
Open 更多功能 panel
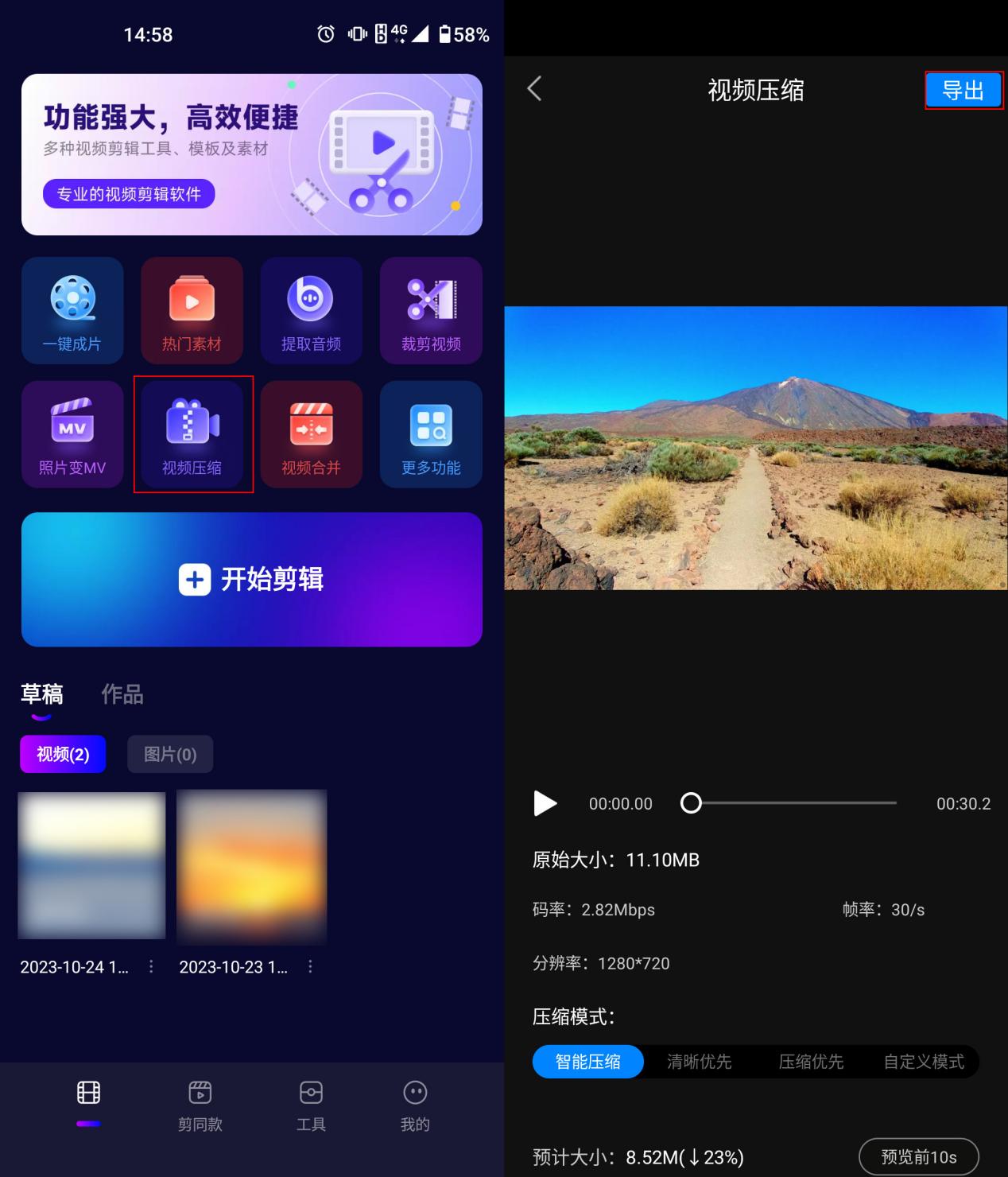point(430,434)
